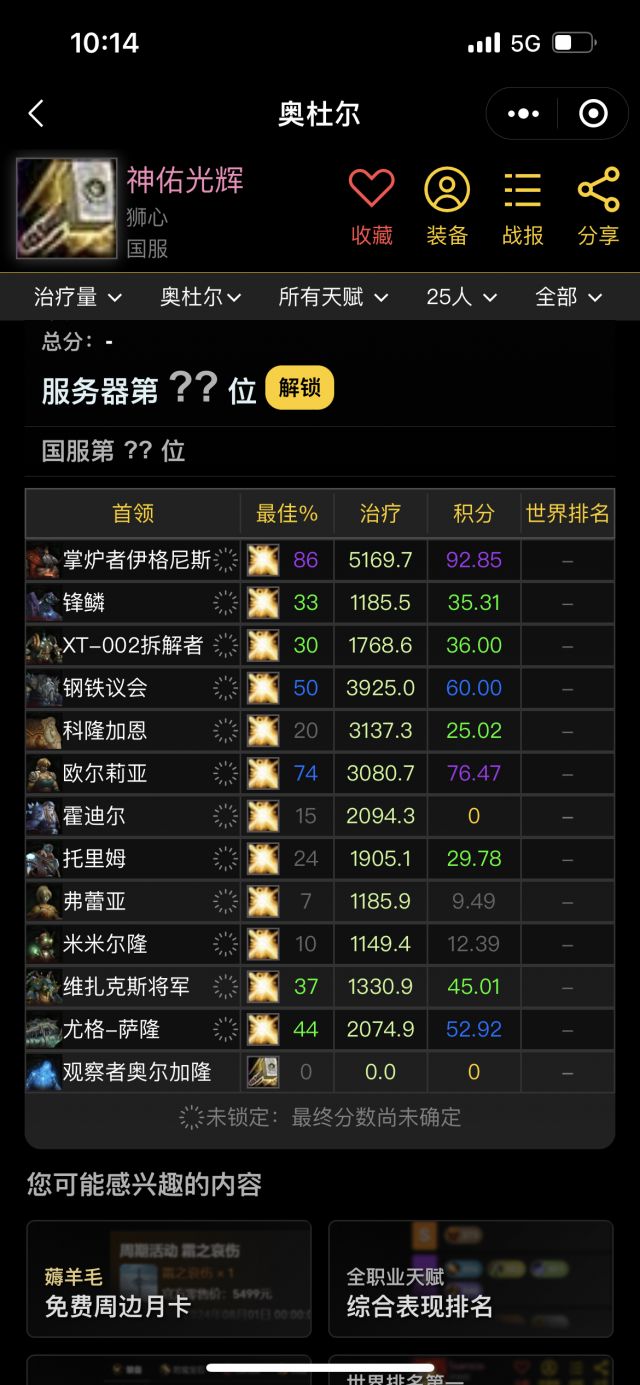Open the mini program more-options menu
Image resolution: width=640 pixels, height=1385 pixels.
[x=523, y=114]
